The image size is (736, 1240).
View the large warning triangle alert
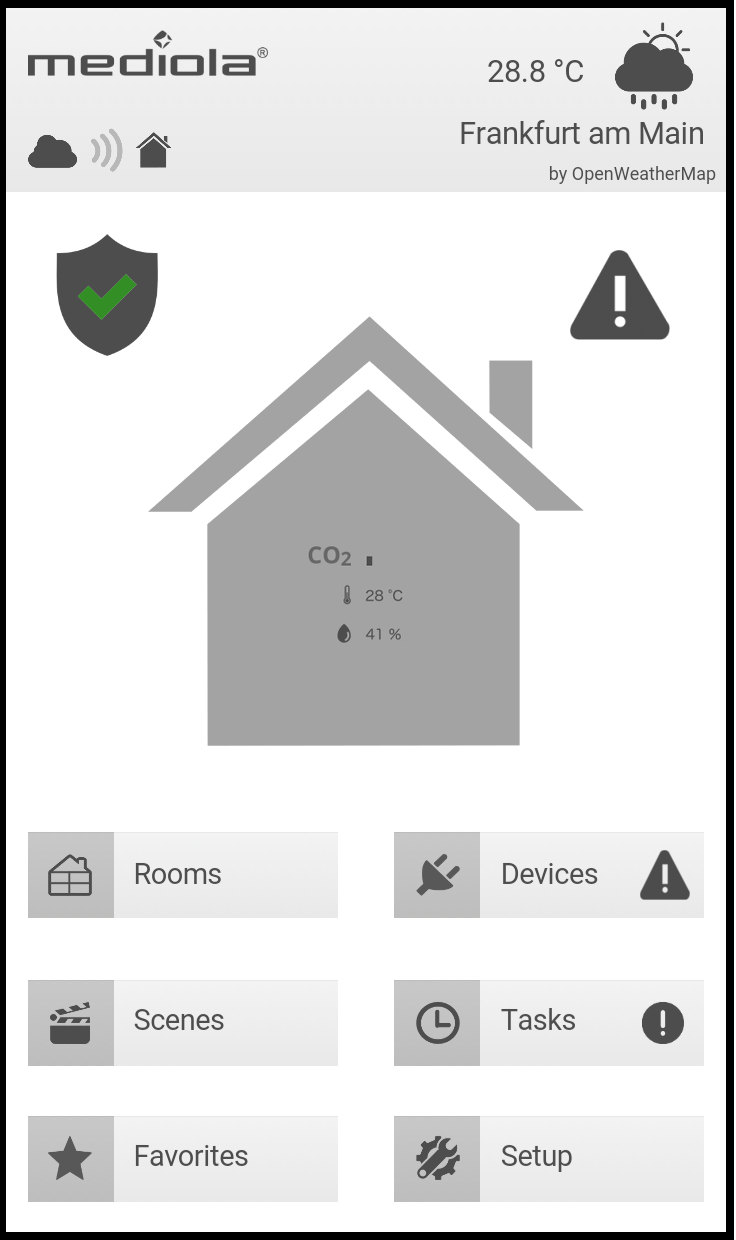619,298
